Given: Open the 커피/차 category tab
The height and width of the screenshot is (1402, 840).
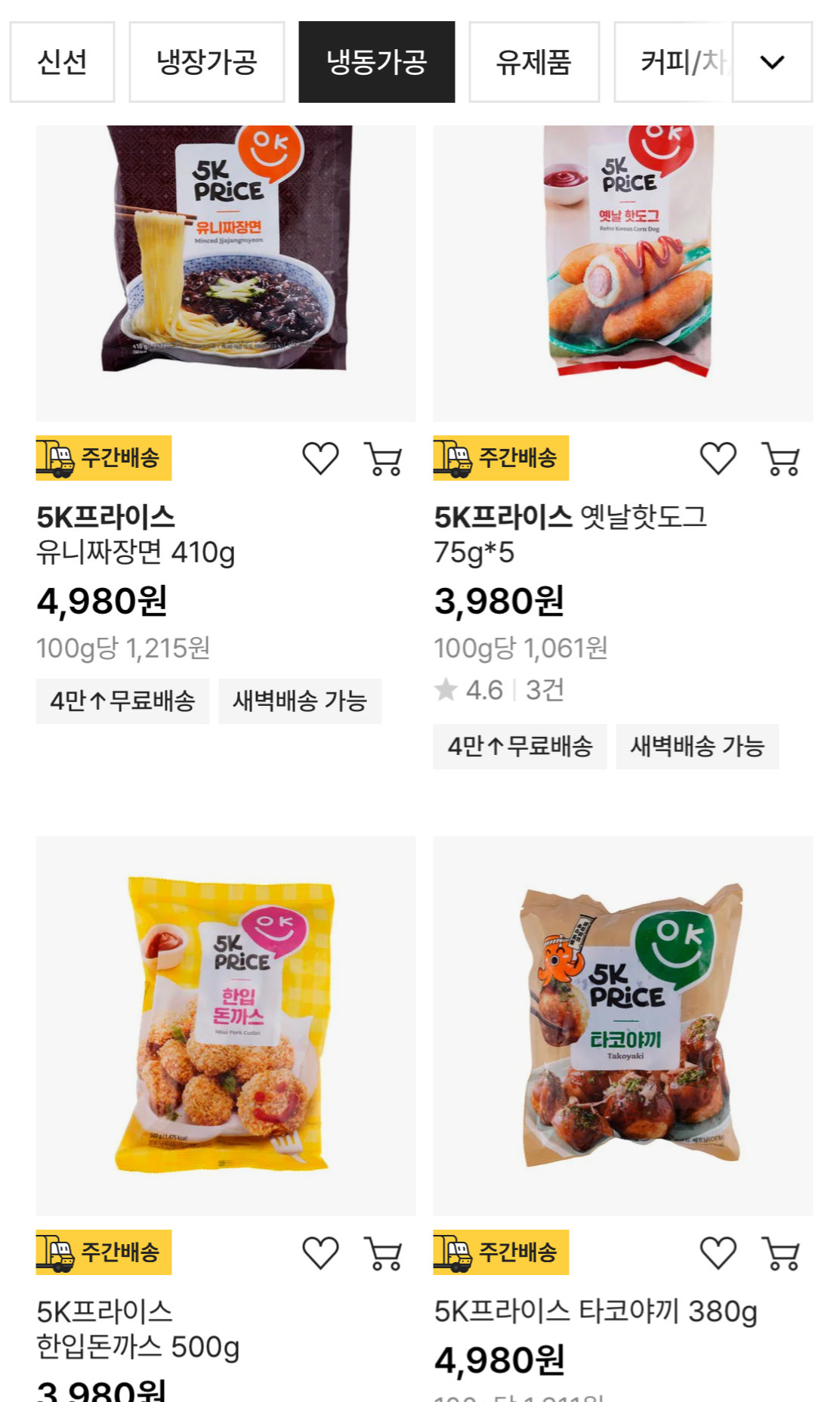Looking at the screenshot, I should [674, 62].
